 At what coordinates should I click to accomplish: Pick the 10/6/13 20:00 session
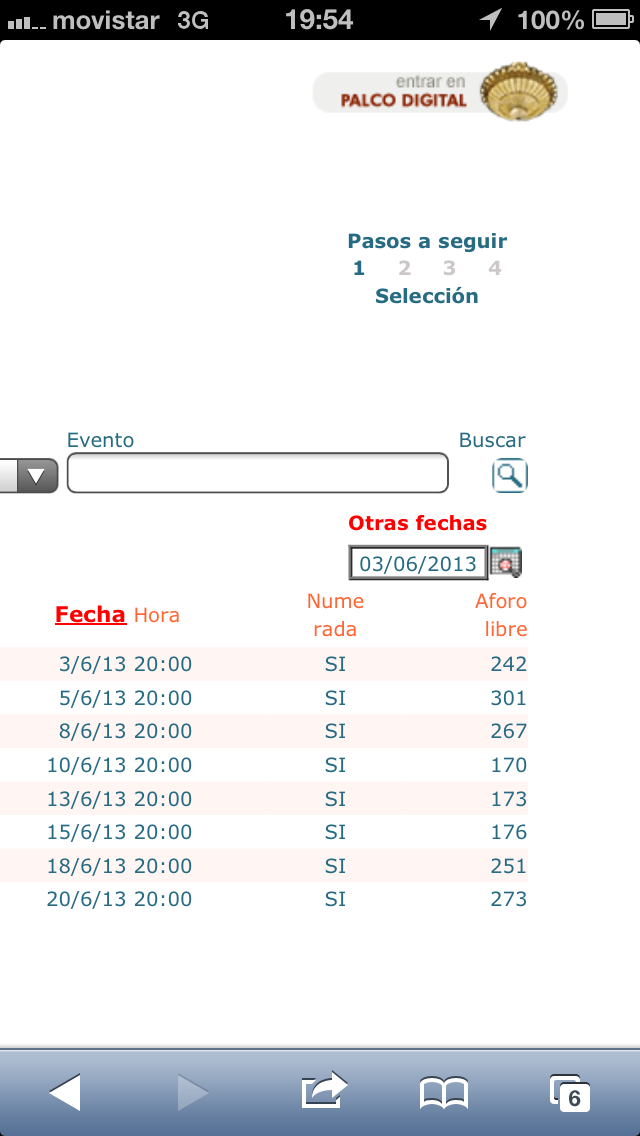click(x=119, y=765)
